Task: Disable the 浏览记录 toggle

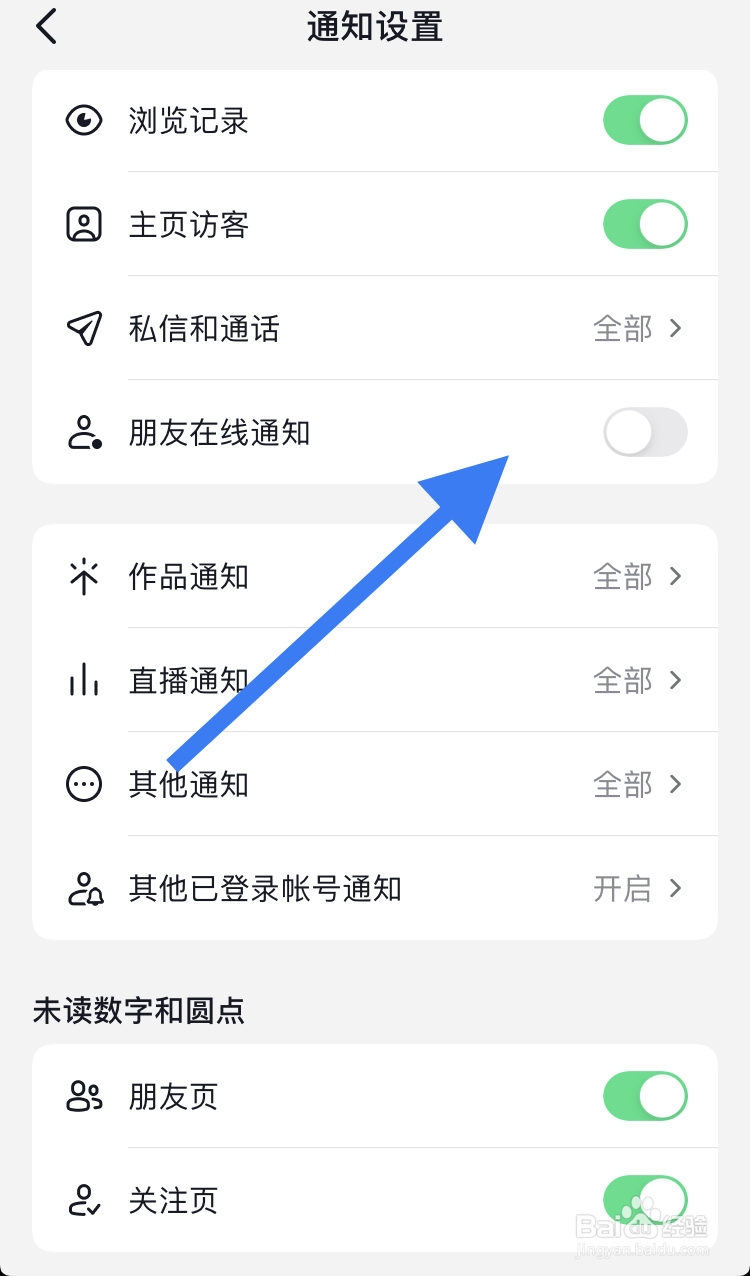Action: 644,120
